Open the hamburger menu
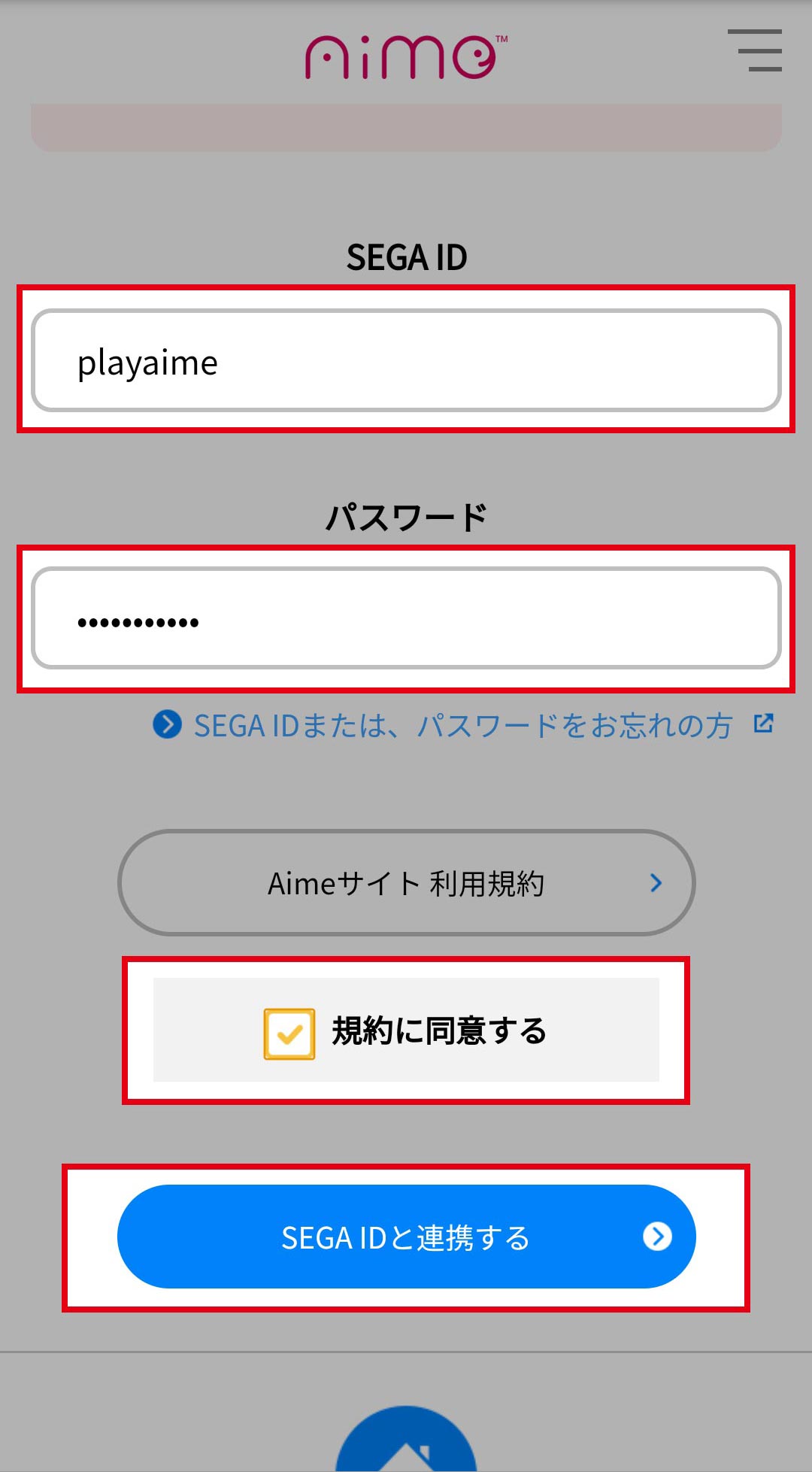 coord(755,50)
